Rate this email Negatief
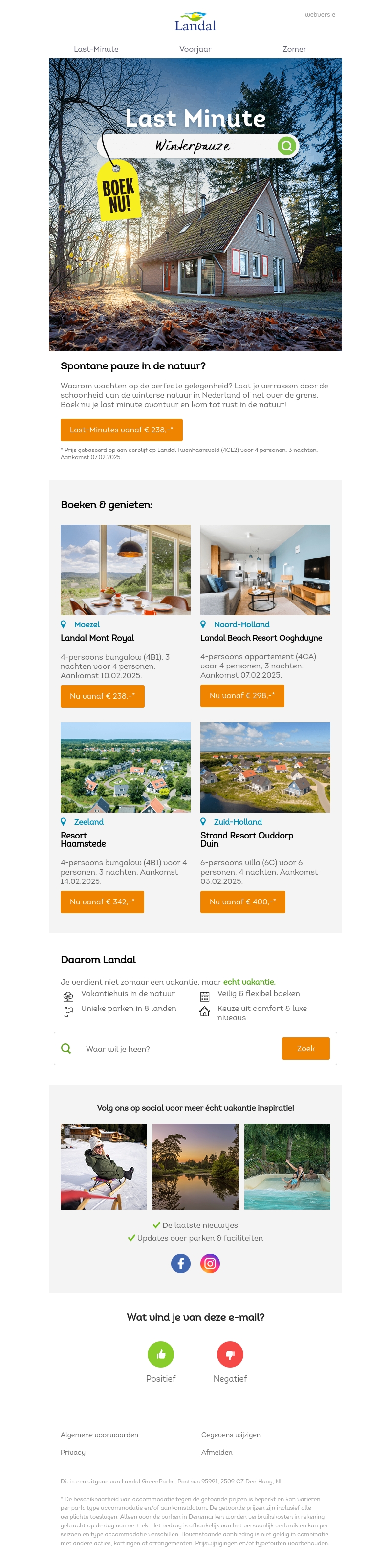This screenshot has width=391, height=1568. (x=230, y=1354)
